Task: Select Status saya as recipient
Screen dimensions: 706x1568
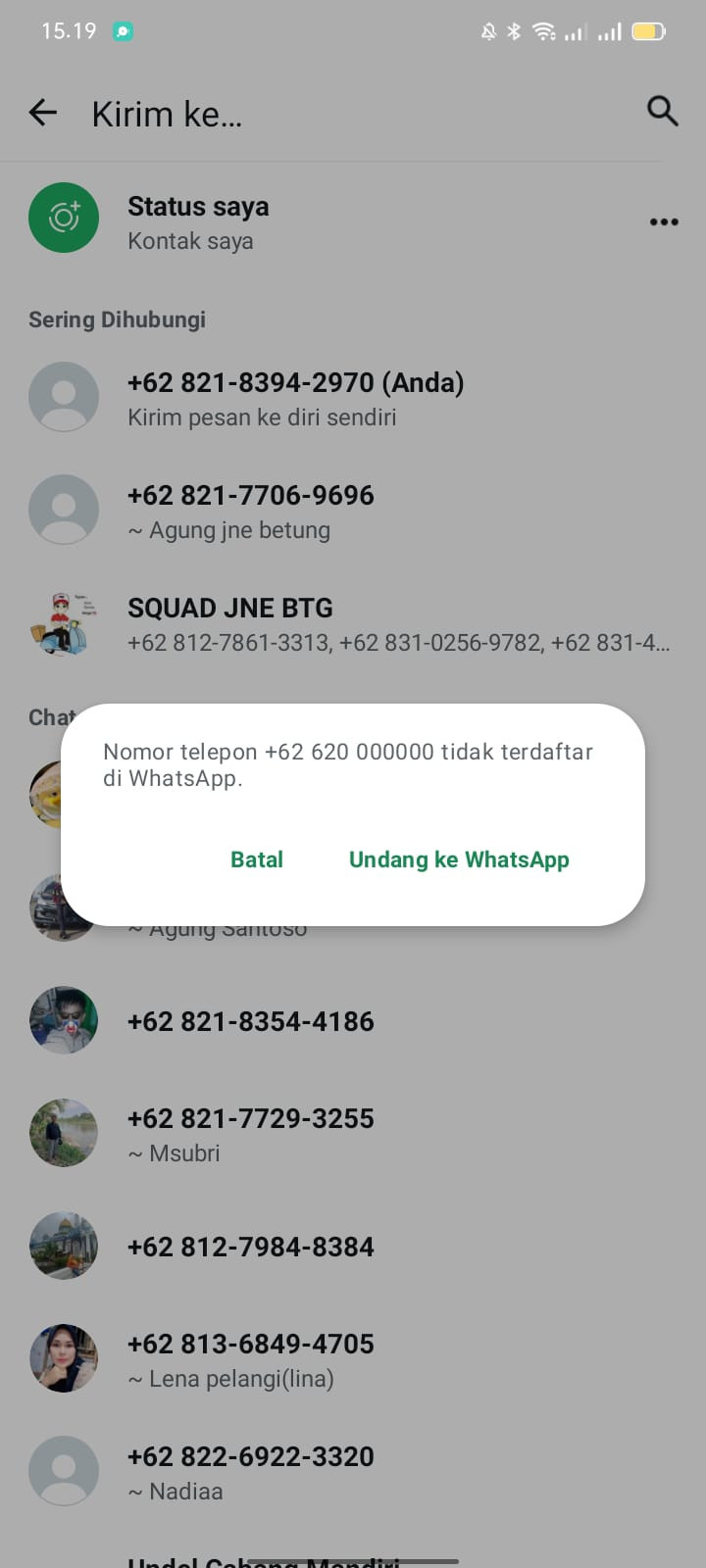Action: point(353,219)
